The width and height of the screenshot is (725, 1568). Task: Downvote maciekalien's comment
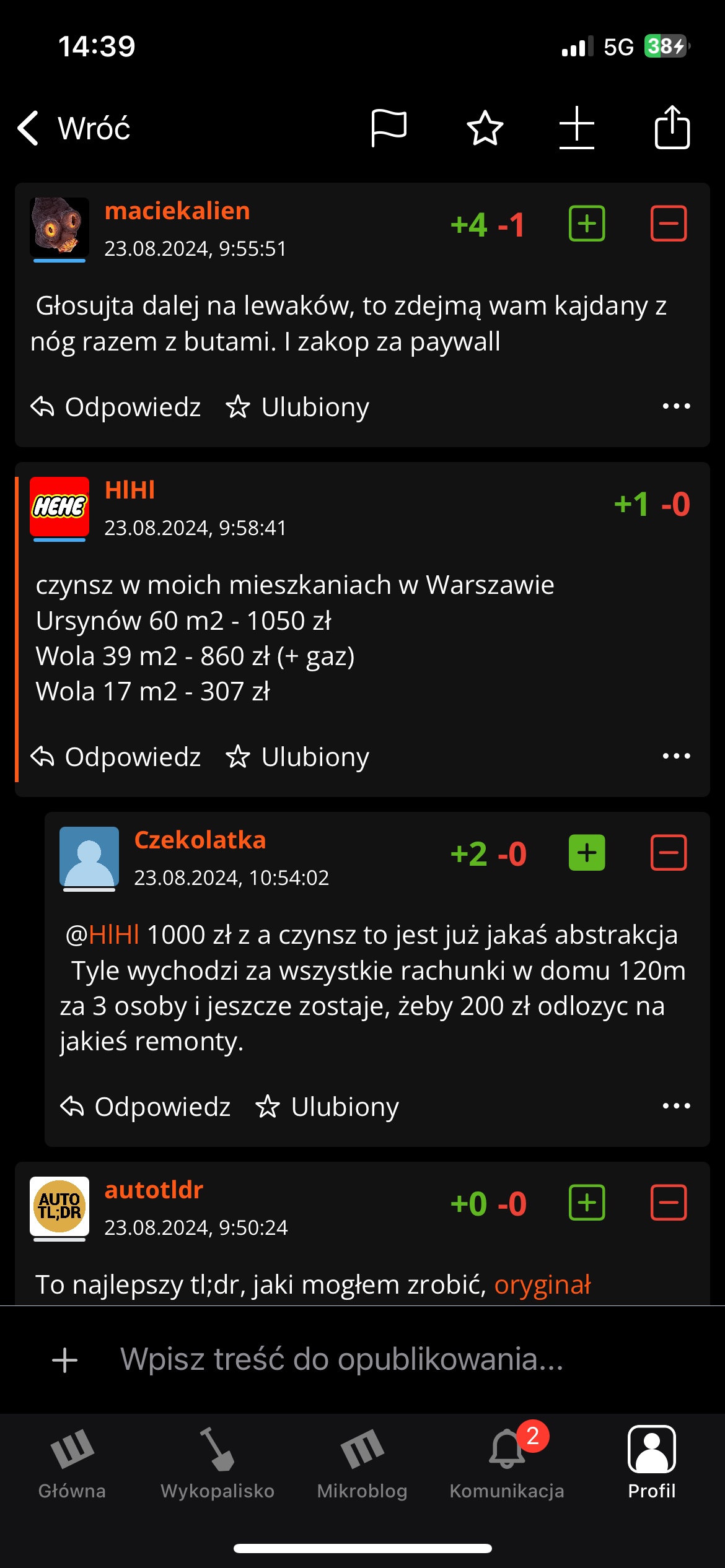(669, 224)
